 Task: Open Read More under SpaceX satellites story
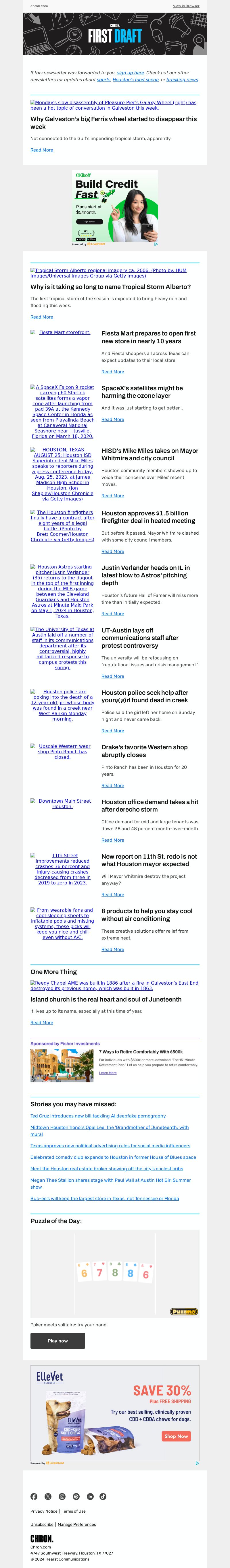click(112, 419)
